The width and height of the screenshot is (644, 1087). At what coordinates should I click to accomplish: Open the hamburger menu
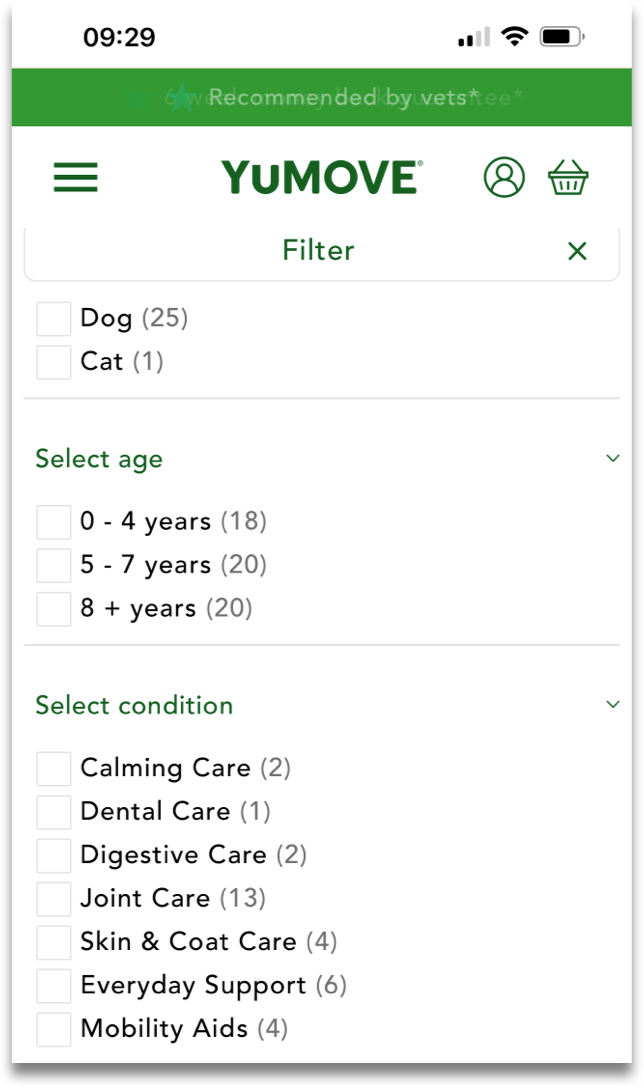click(76, 177)
